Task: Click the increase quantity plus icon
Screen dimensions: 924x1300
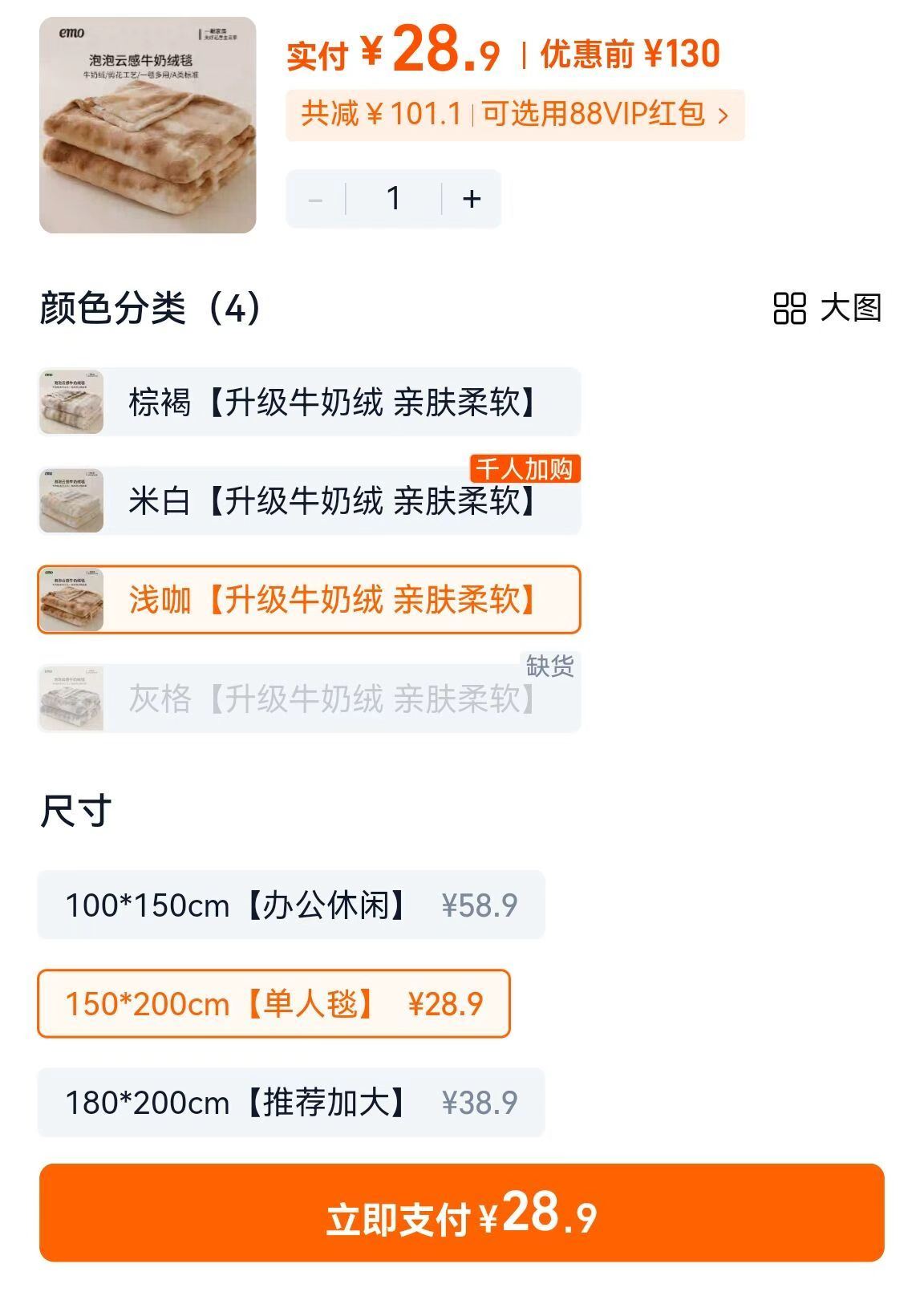Action: click(x=470, y=197)
